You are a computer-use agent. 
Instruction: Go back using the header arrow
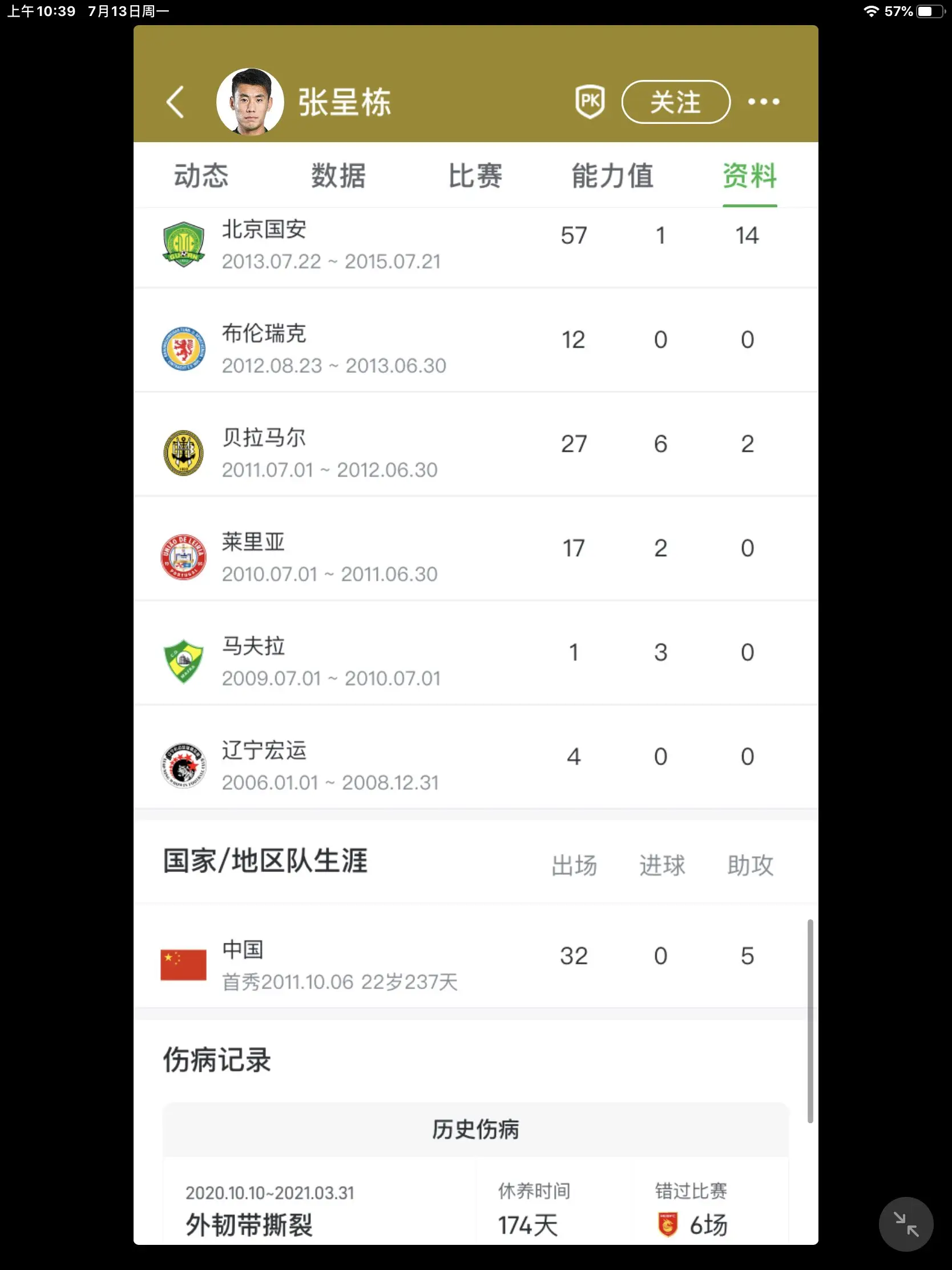(x=176, y=102)
